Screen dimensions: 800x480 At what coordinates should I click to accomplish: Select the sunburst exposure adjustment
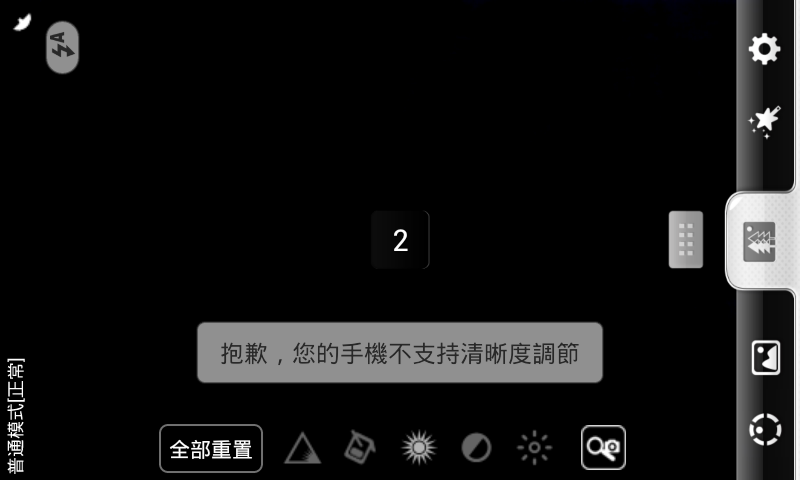click(419, 447)
